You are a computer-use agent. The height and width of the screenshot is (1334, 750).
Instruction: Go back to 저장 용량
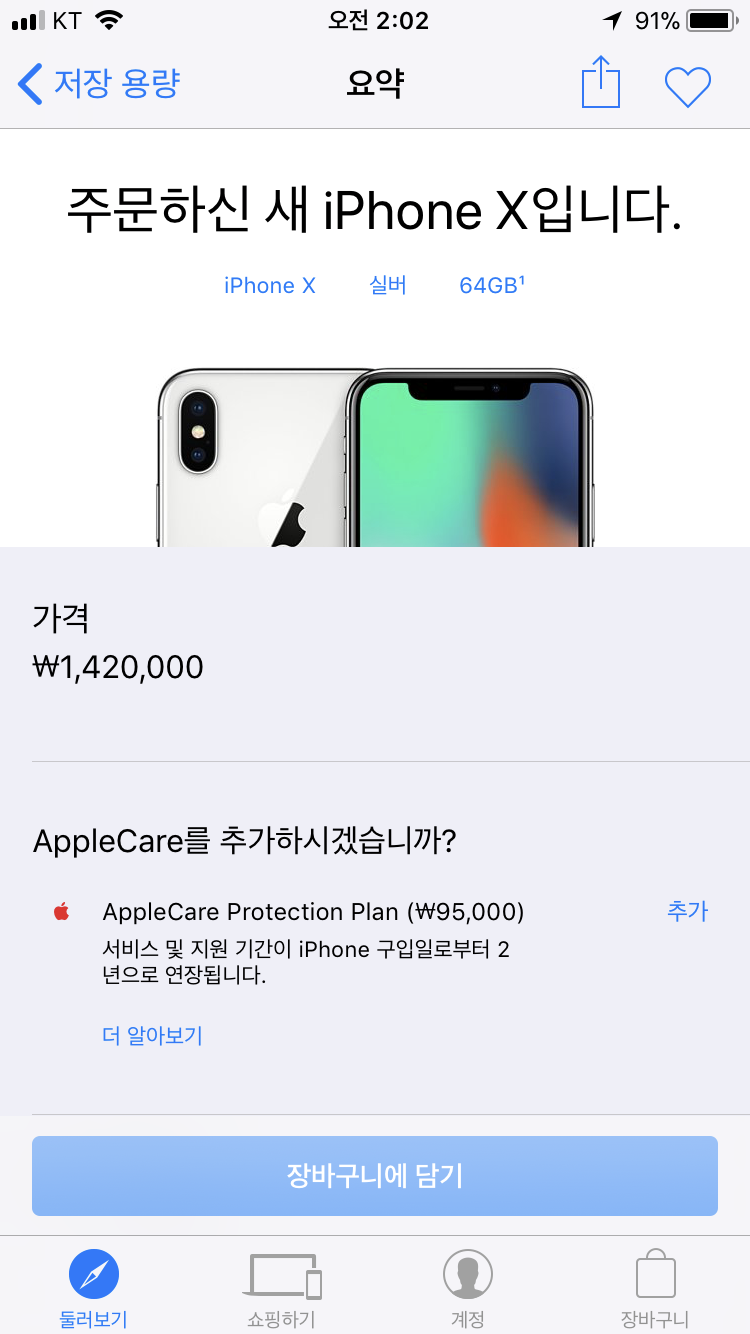click(98, 84)
